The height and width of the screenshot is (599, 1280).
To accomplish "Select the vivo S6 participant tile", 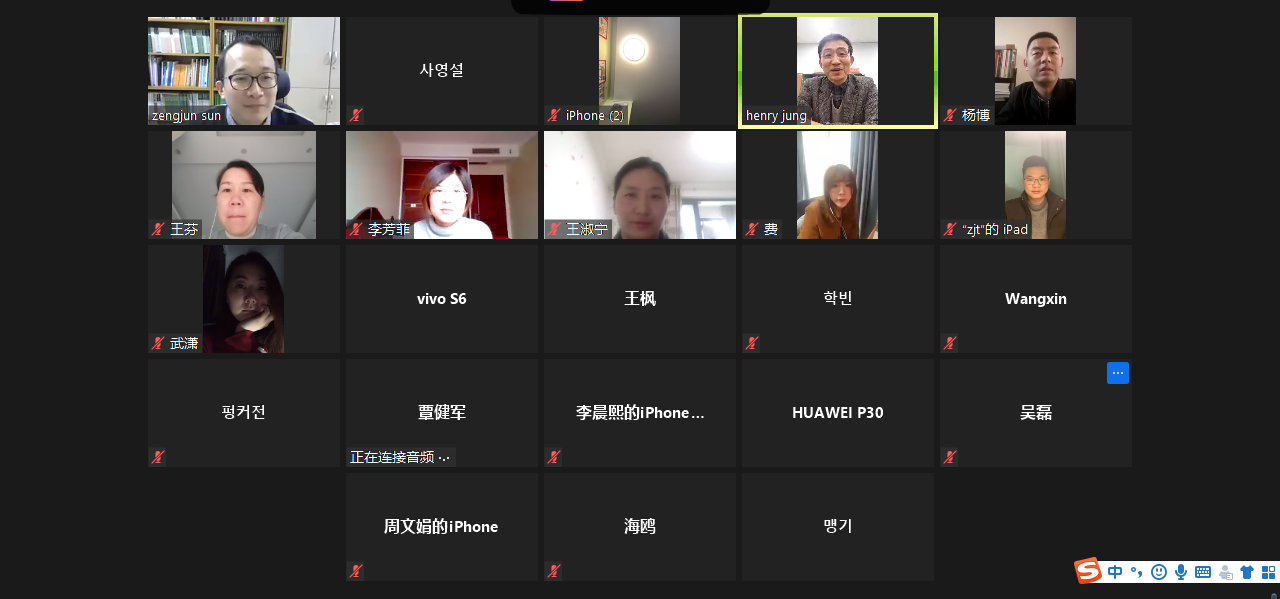I will 442,299.
